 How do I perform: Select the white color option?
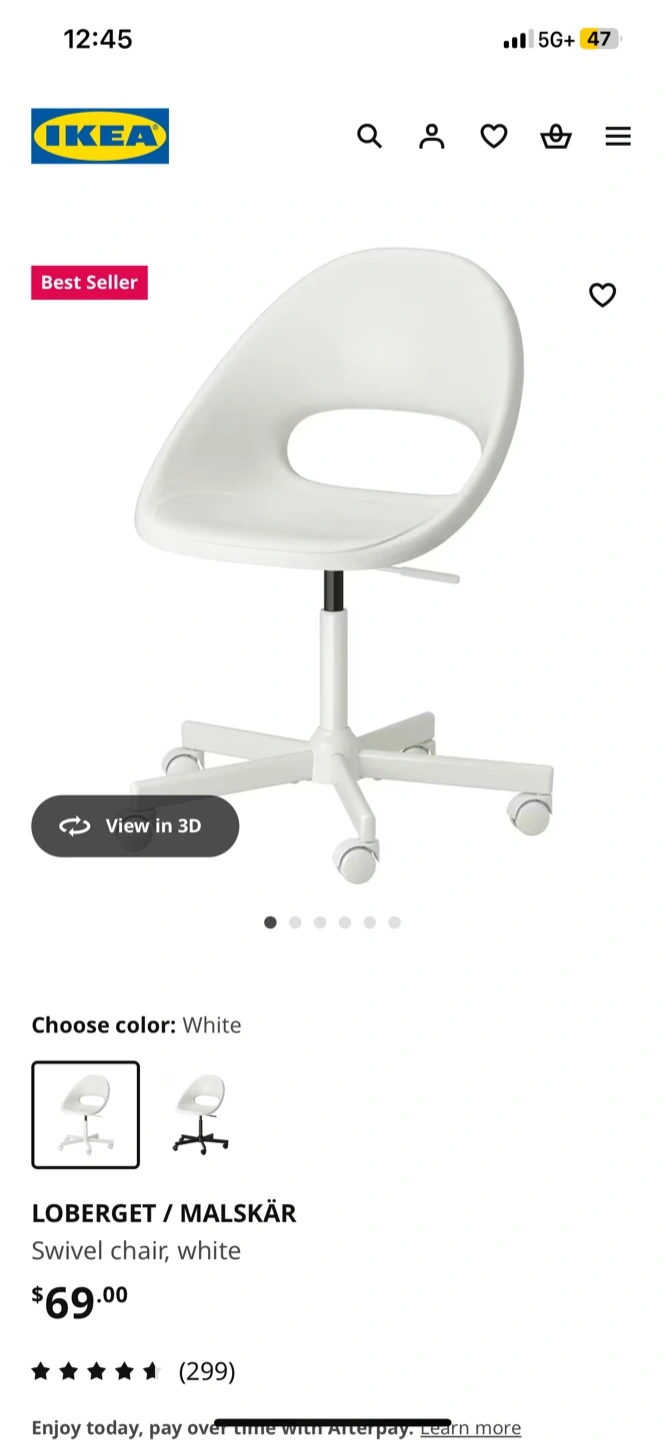click(86, 1115)
